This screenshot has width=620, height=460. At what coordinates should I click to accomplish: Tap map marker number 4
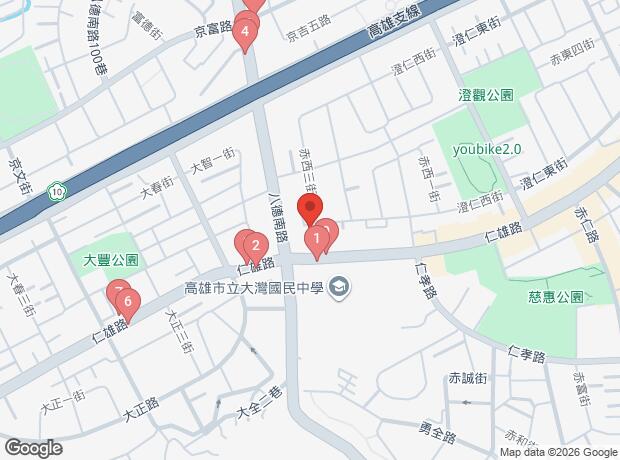pyautogui.click(x=246, y=34)
